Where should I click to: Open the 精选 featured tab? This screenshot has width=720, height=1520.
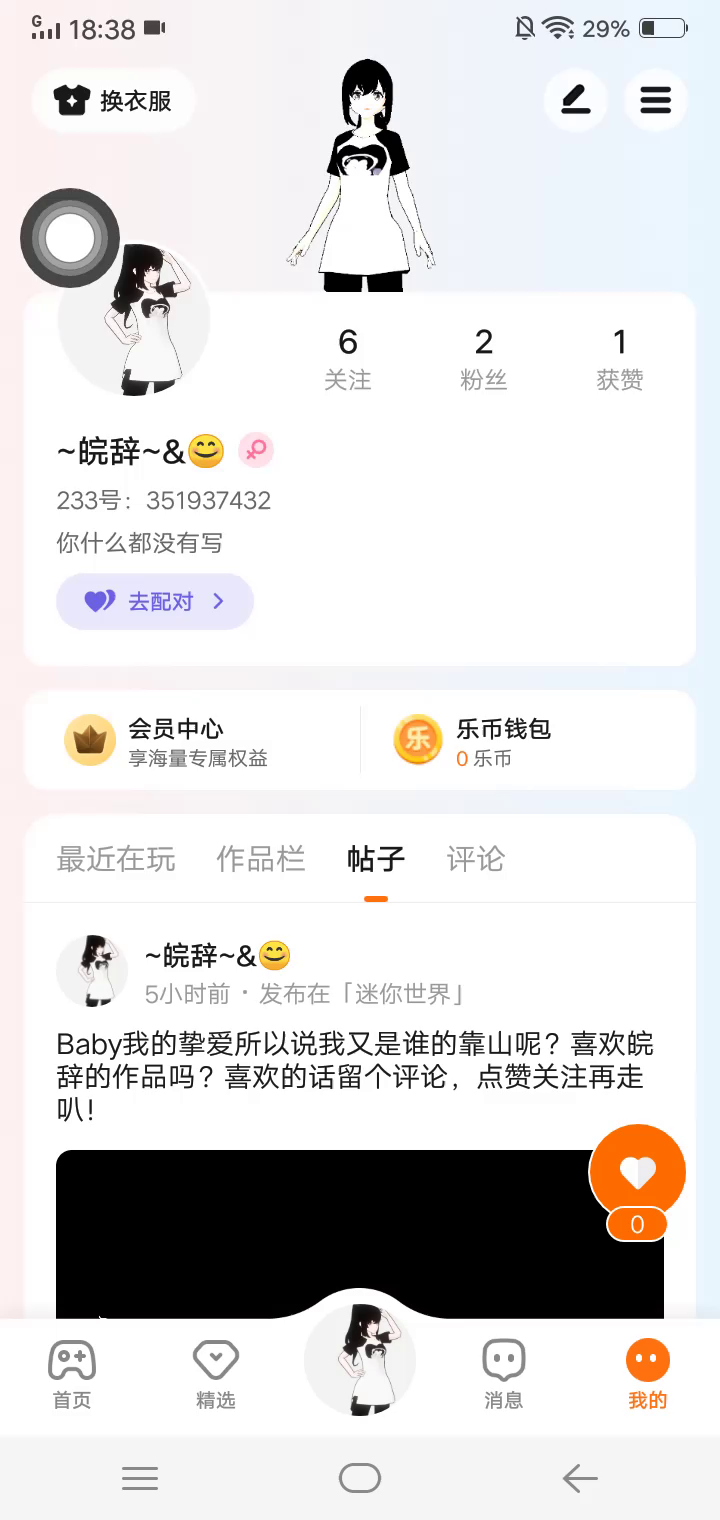[x=216, y=1375]
